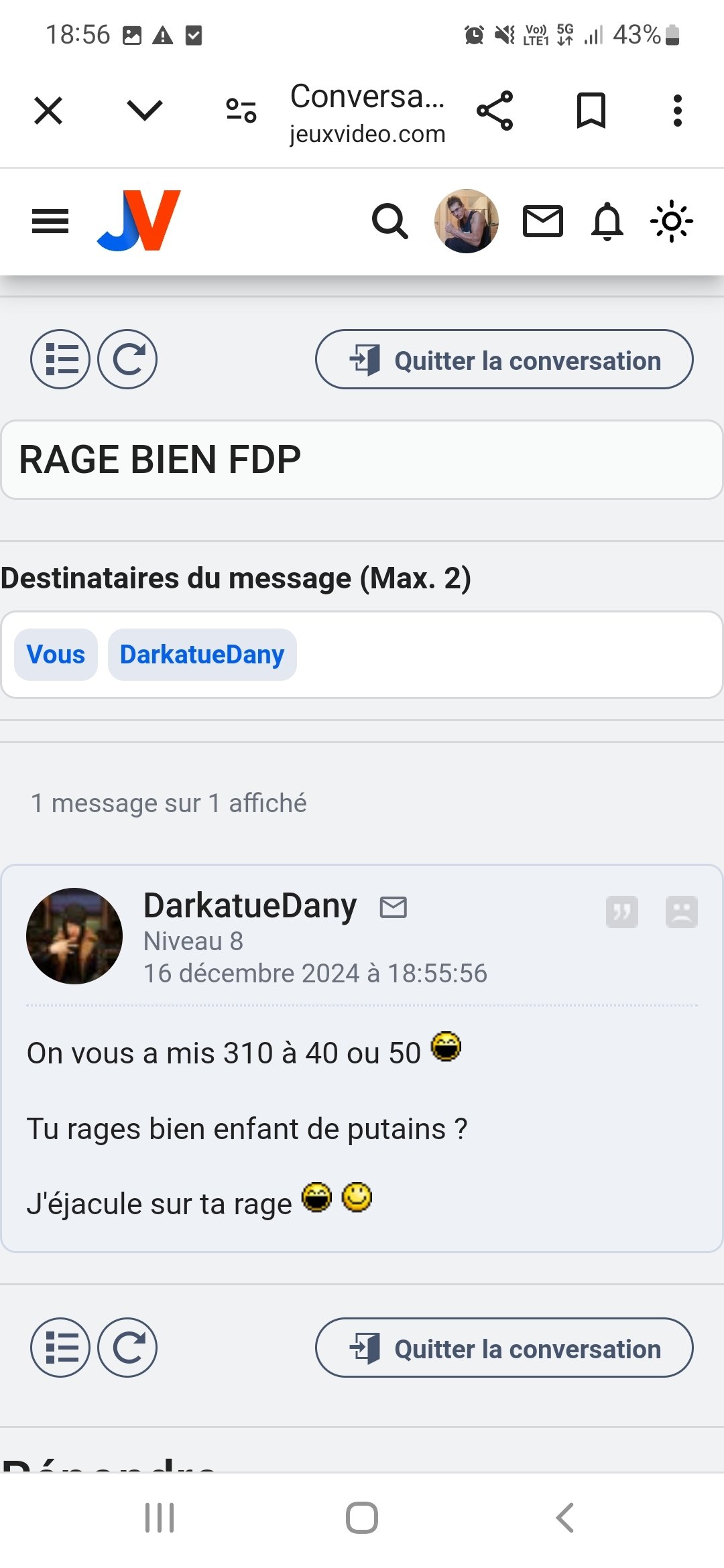Go to the JV homepage logo
Image resolution: width=724 pixels, height=1568 pixels.
(139, 220)
